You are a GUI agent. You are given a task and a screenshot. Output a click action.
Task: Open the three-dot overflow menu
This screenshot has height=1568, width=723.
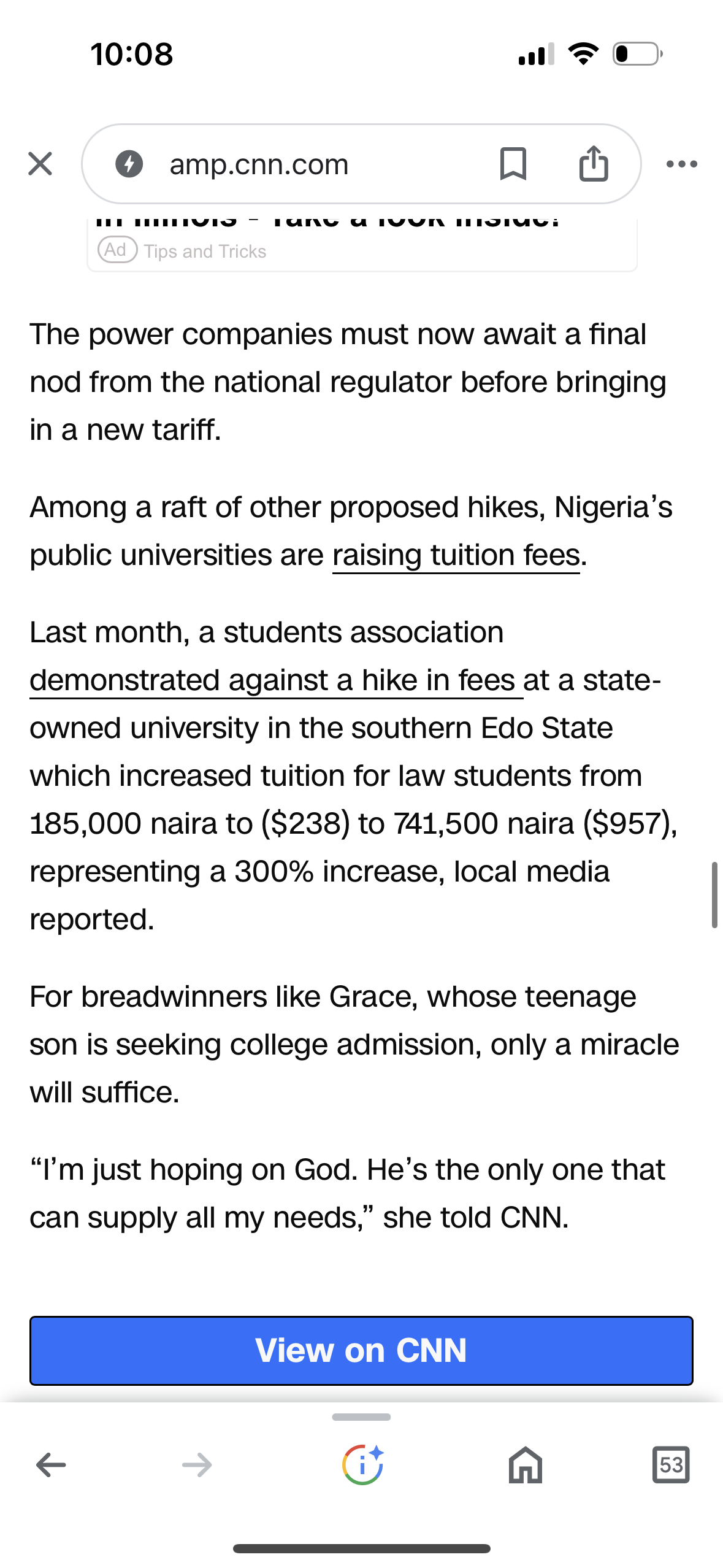[x=681, y=164]
